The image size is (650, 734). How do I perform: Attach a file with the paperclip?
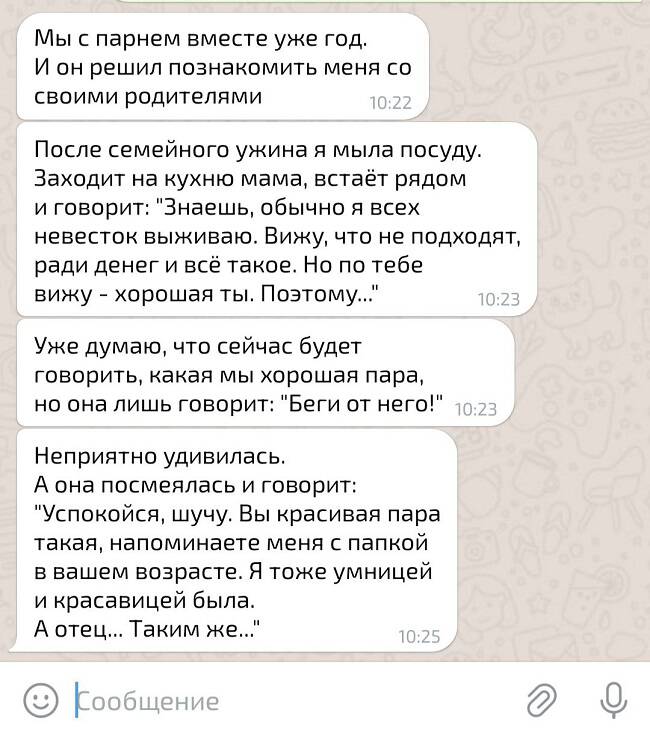(541, 699)
